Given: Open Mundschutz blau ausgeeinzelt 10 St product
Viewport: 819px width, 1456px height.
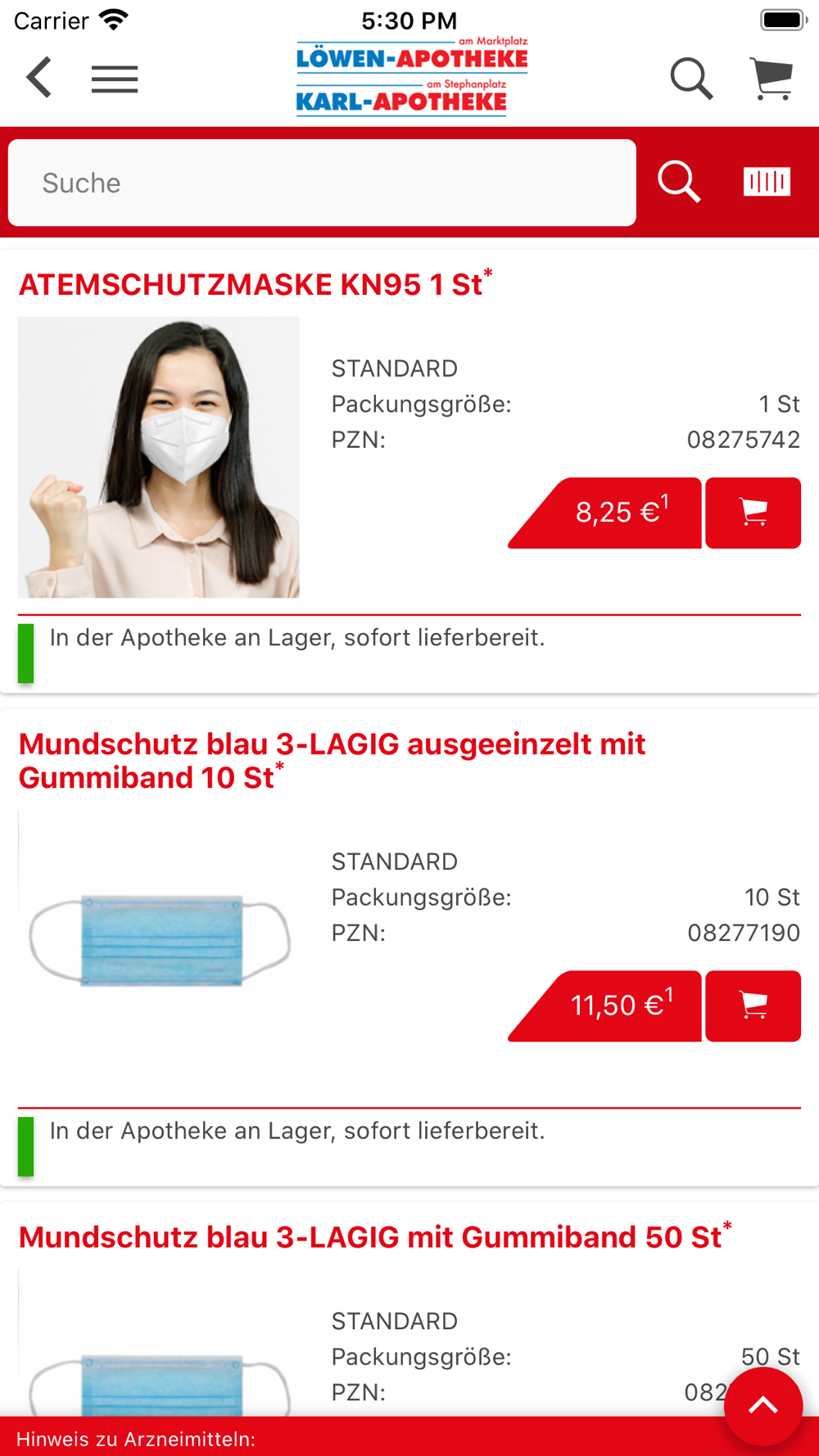Looking at the screenshot, I should [x=332, y=760].
